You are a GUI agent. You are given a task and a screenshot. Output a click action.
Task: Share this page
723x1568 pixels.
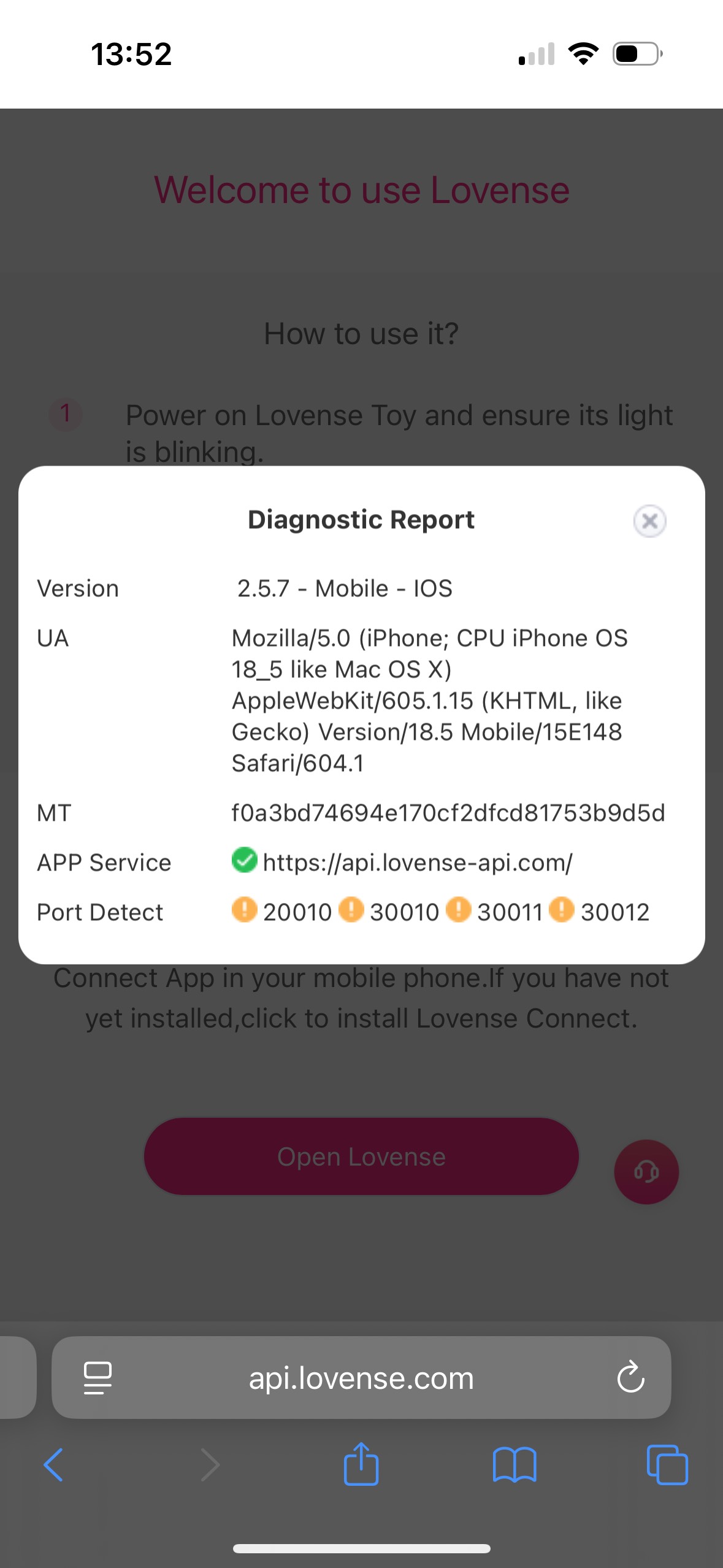click(361, 1463)
